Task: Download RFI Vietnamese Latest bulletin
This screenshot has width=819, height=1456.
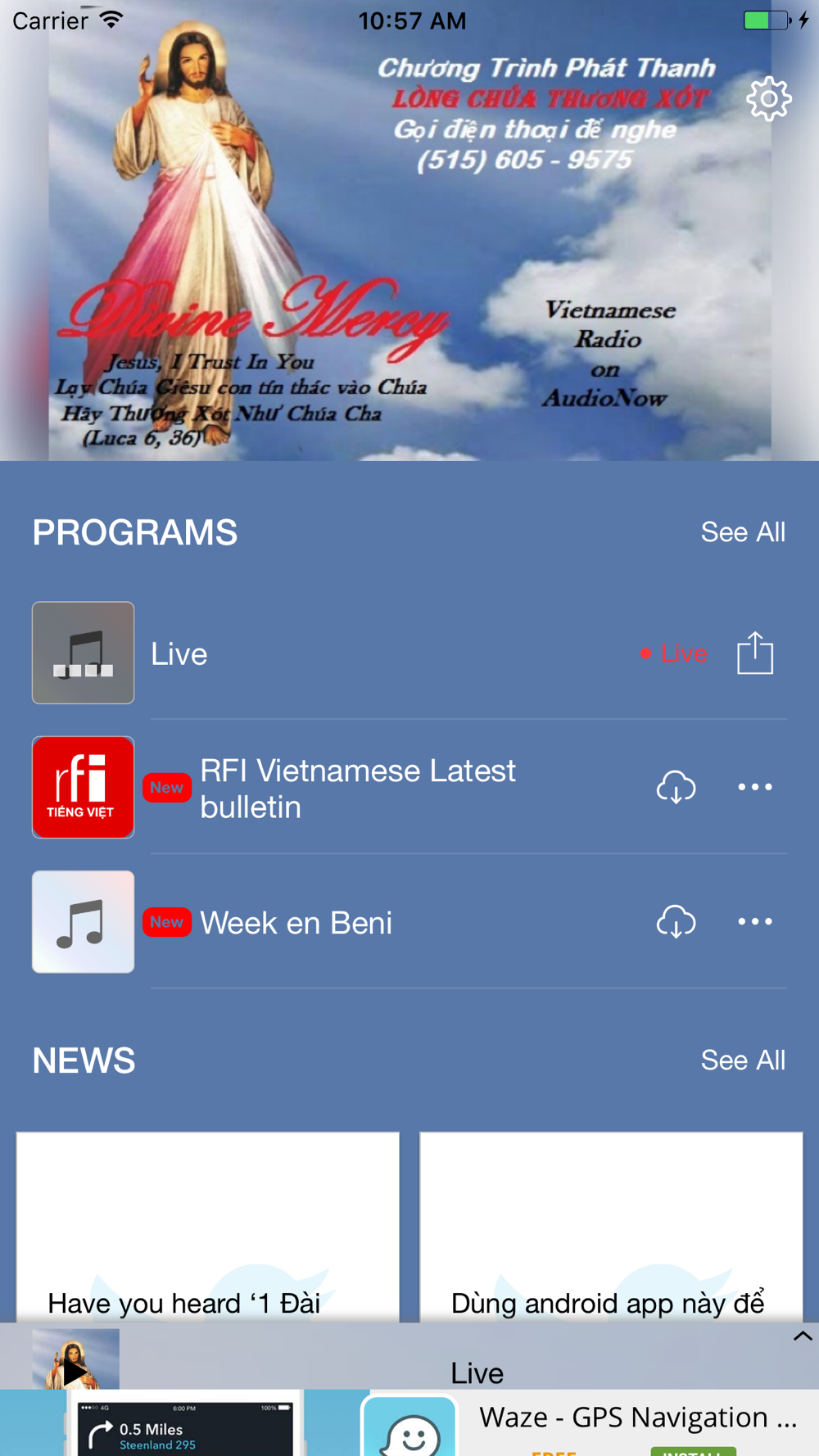Action: pos(676,788)
